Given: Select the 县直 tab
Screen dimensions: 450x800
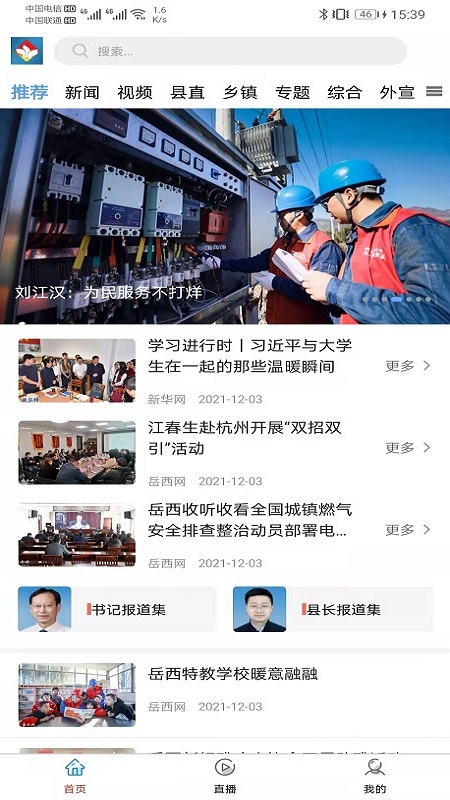Looking at the screenshot, I should [187, 92].
